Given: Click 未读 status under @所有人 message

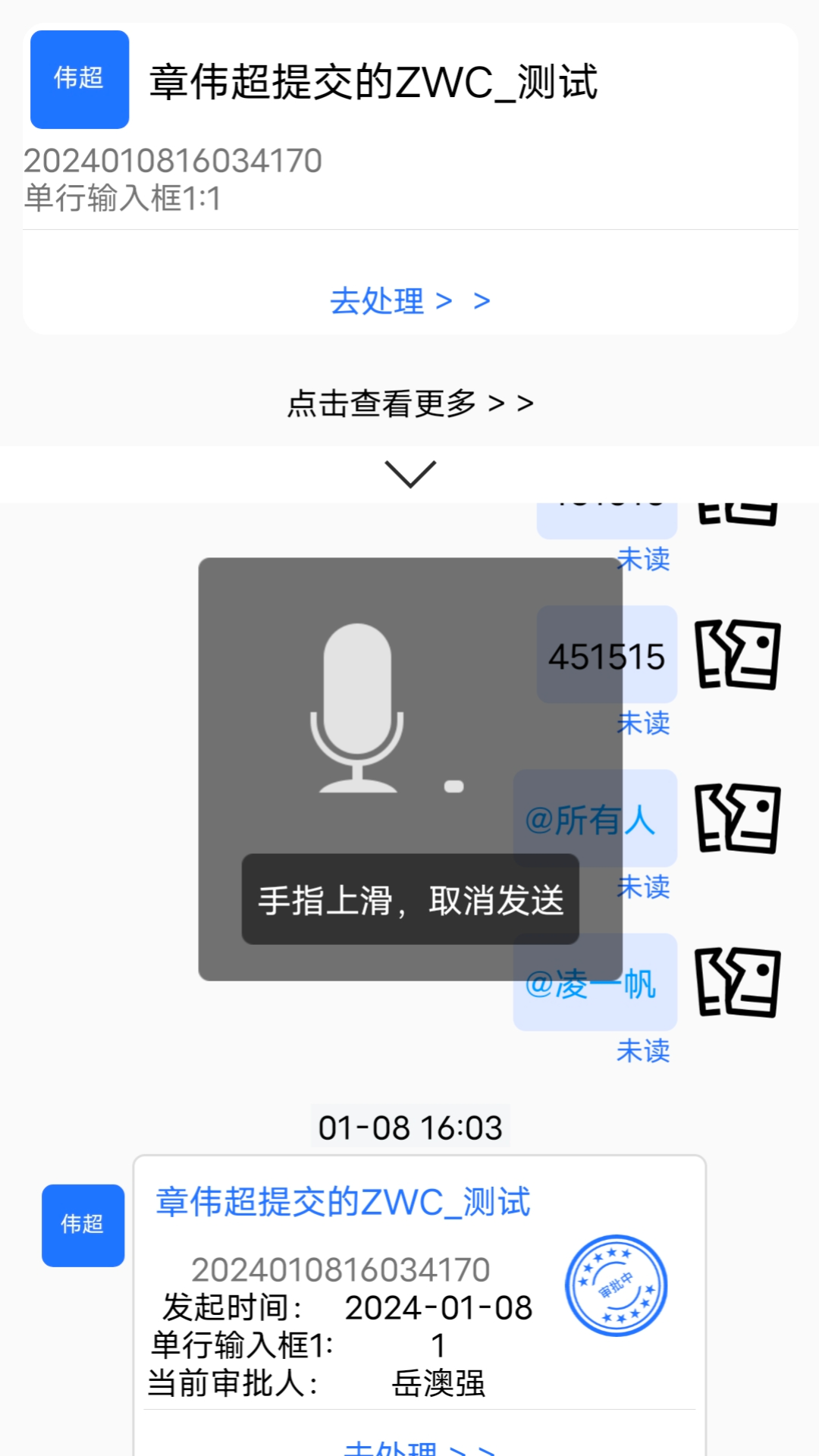Looking at the screenshot, I should click(x=644, y=885).
